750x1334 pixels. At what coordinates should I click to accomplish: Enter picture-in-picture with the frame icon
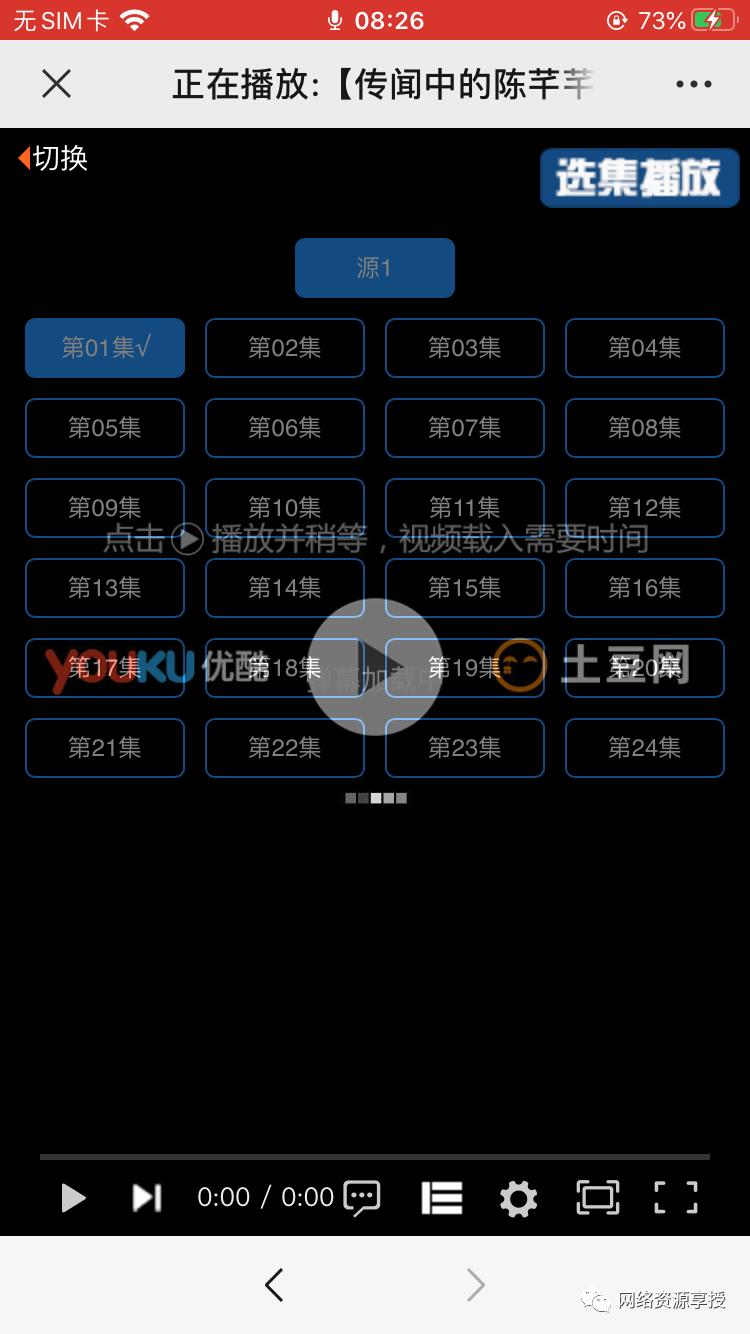[597, 1197]
